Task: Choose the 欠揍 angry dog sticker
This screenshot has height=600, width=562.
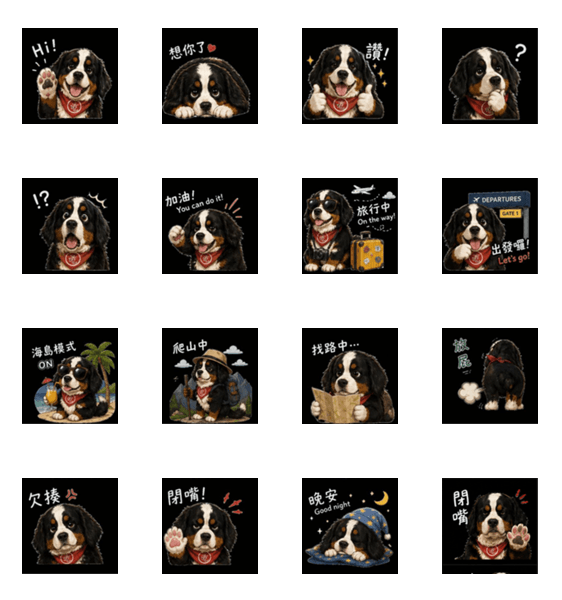Action: 70,526
